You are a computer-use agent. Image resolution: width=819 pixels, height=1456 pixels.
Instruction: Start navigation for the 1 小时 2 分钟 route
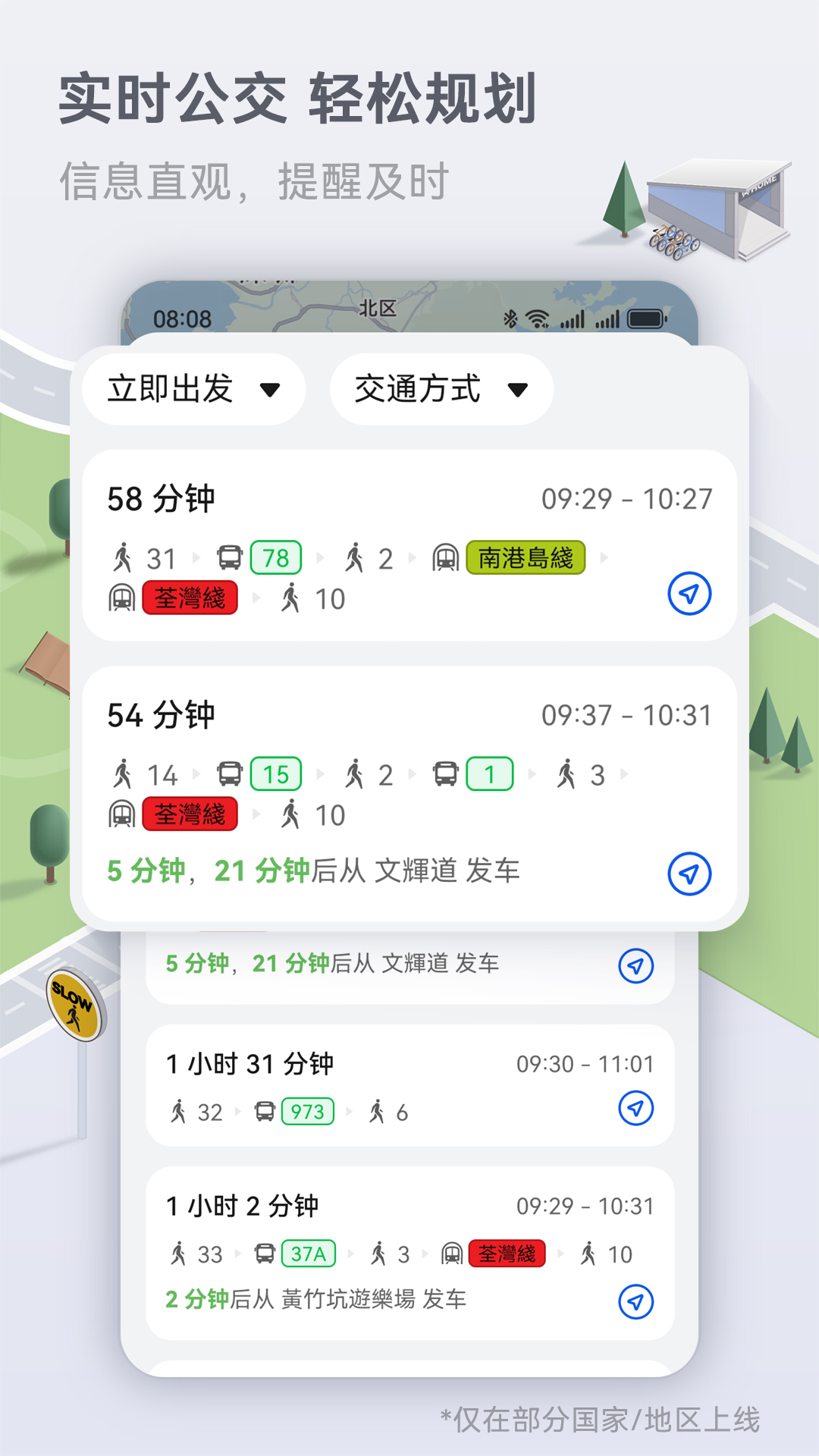tap(637, 1298)
